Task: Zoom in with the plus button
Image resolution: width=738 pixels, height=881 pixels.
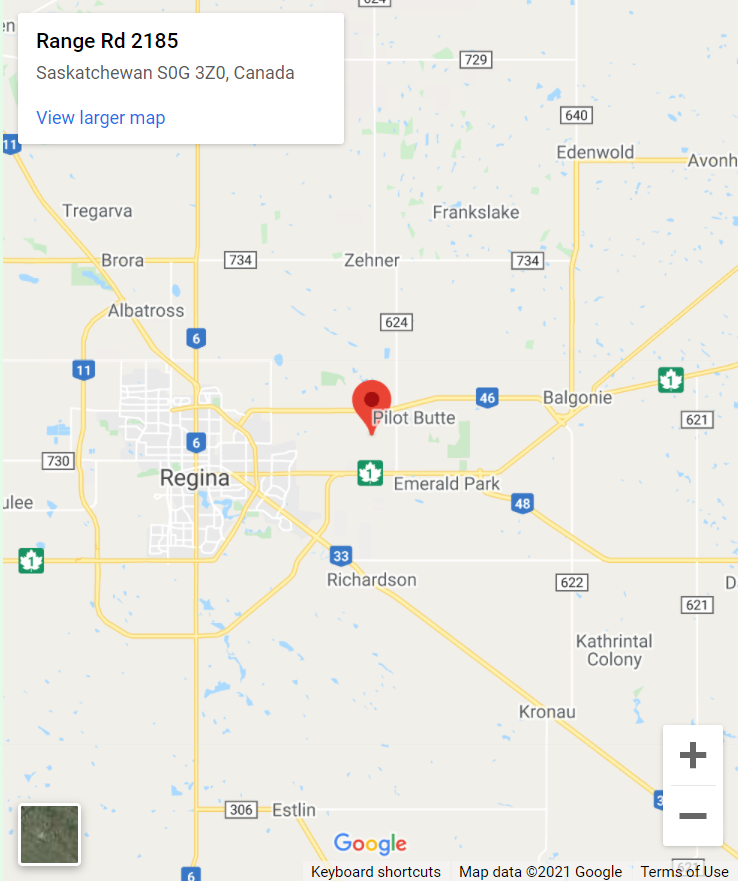Action: (x=692, y=755)
